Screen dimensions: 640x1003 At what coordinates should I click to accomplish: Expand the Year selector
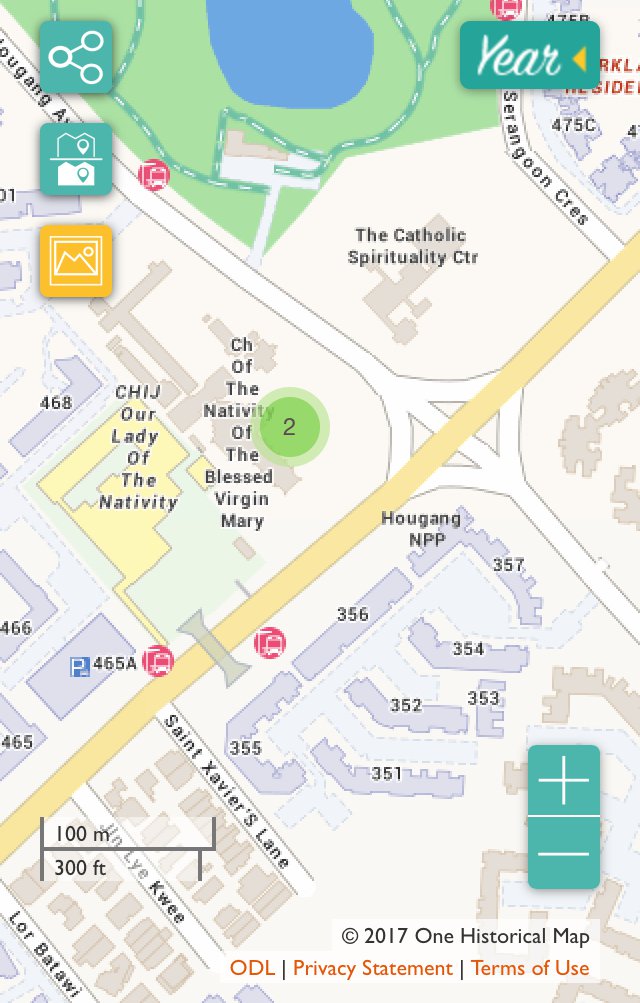tap(529, 56)
